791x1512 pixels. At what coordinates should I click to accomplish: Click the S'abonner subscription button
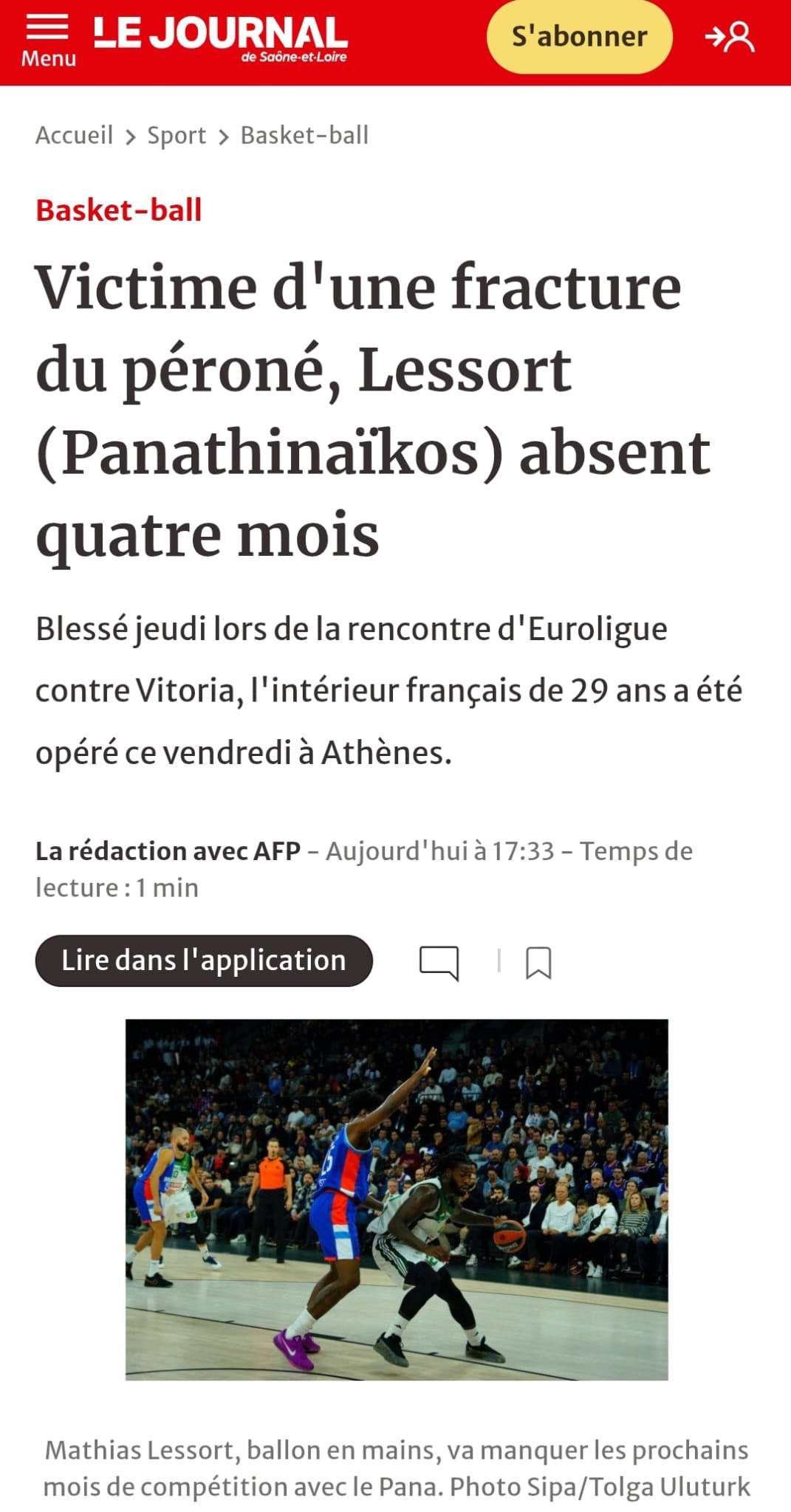pyautogui.click(x=580, y=37)
